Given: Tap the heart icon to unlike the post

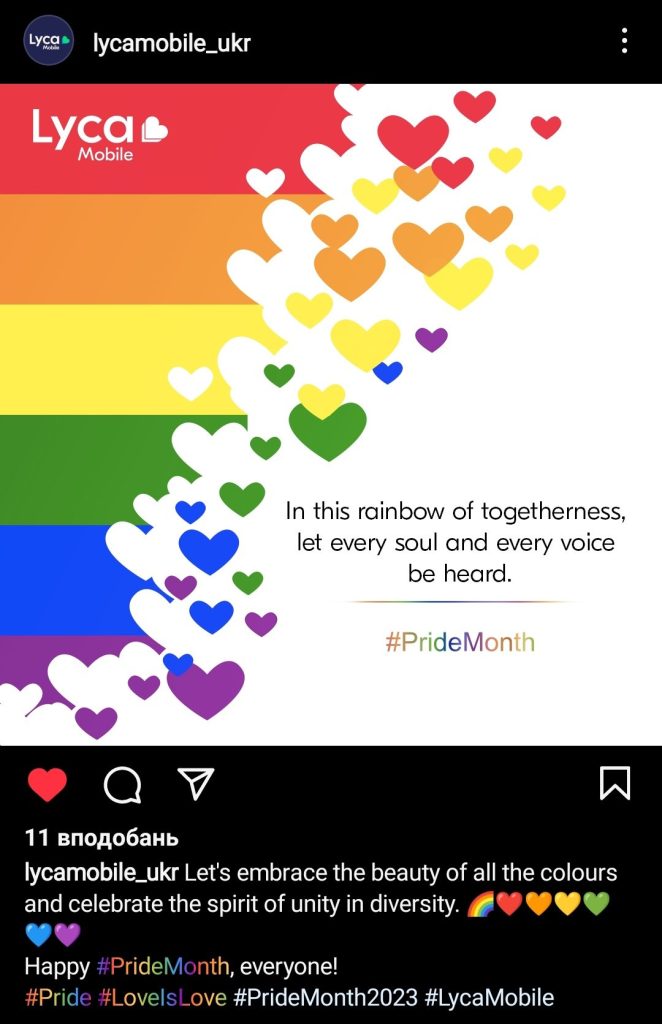Looking at the screenshot, I should (x=47, y=785).
